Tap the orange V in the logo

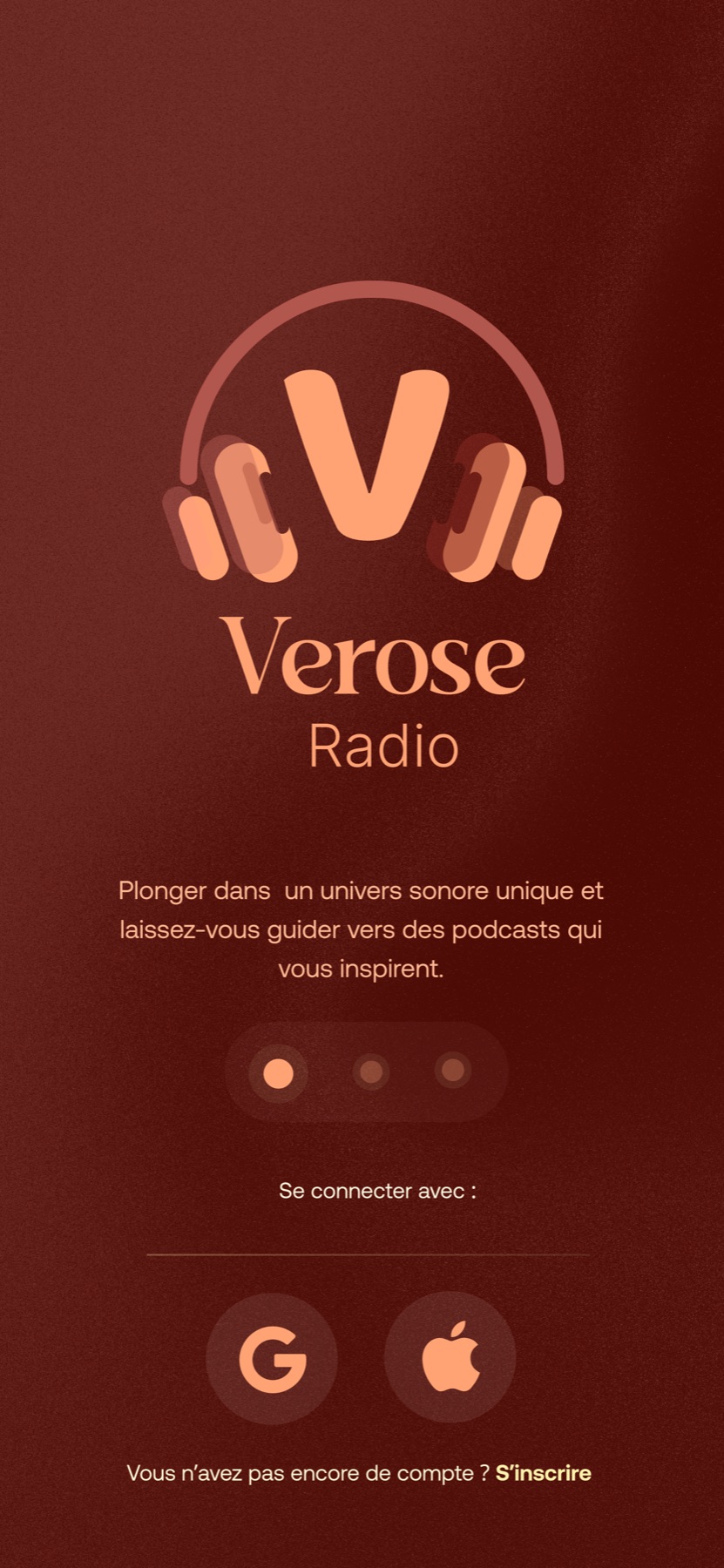pyautogui.click(x=366, y=453)
